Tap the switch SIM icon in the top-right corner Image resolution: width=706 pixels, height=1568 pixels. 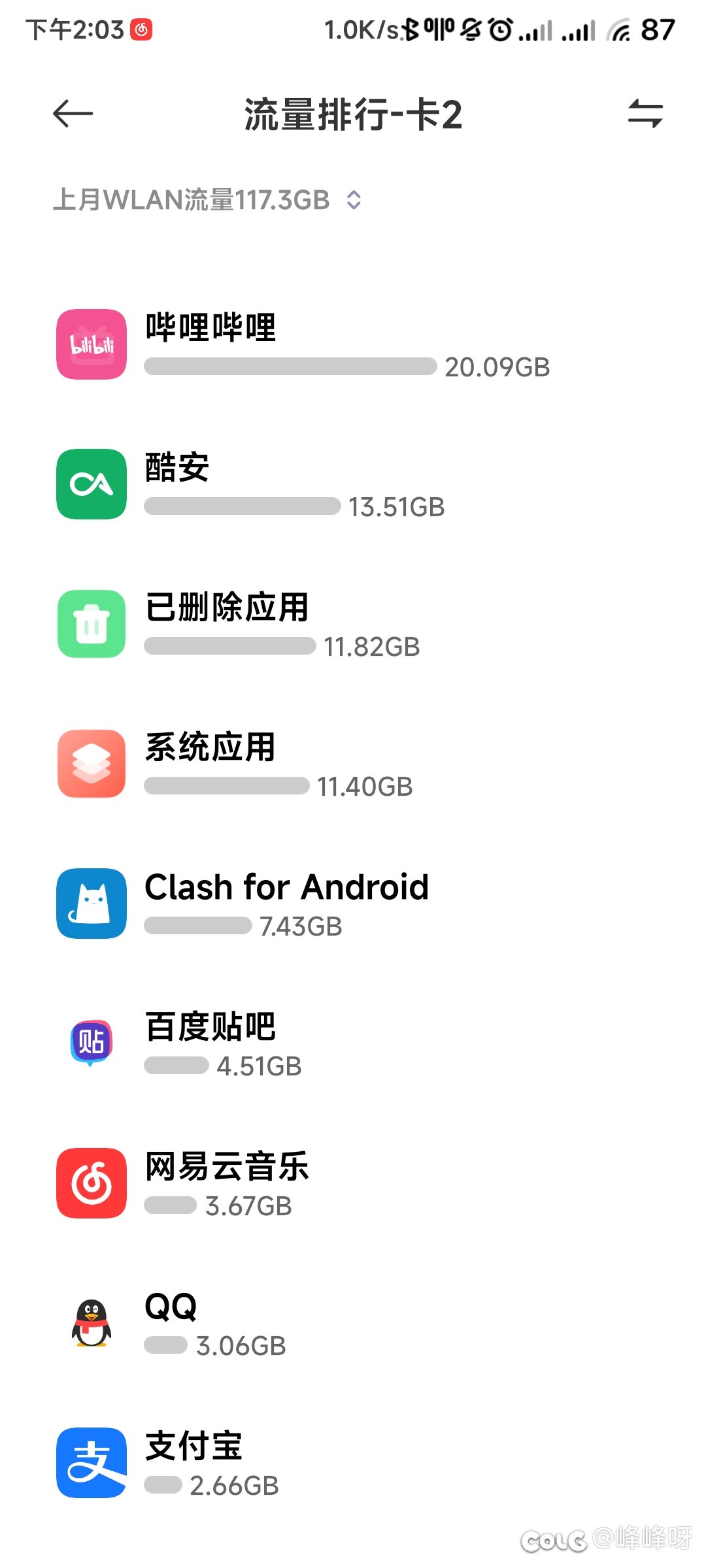coord(645,114)
